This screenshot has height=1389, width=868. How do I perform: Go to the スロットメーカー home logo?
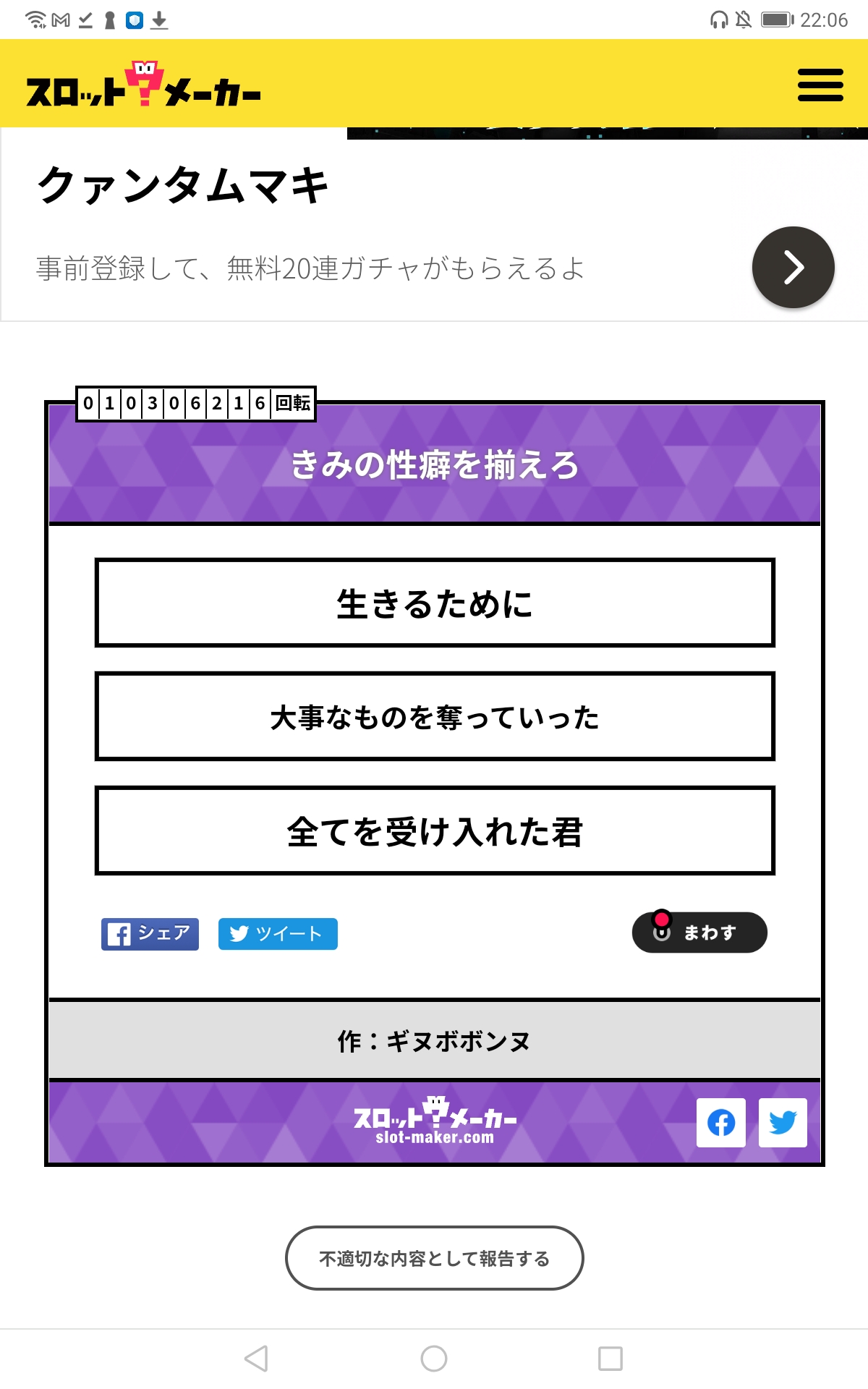tap(143, 85)
